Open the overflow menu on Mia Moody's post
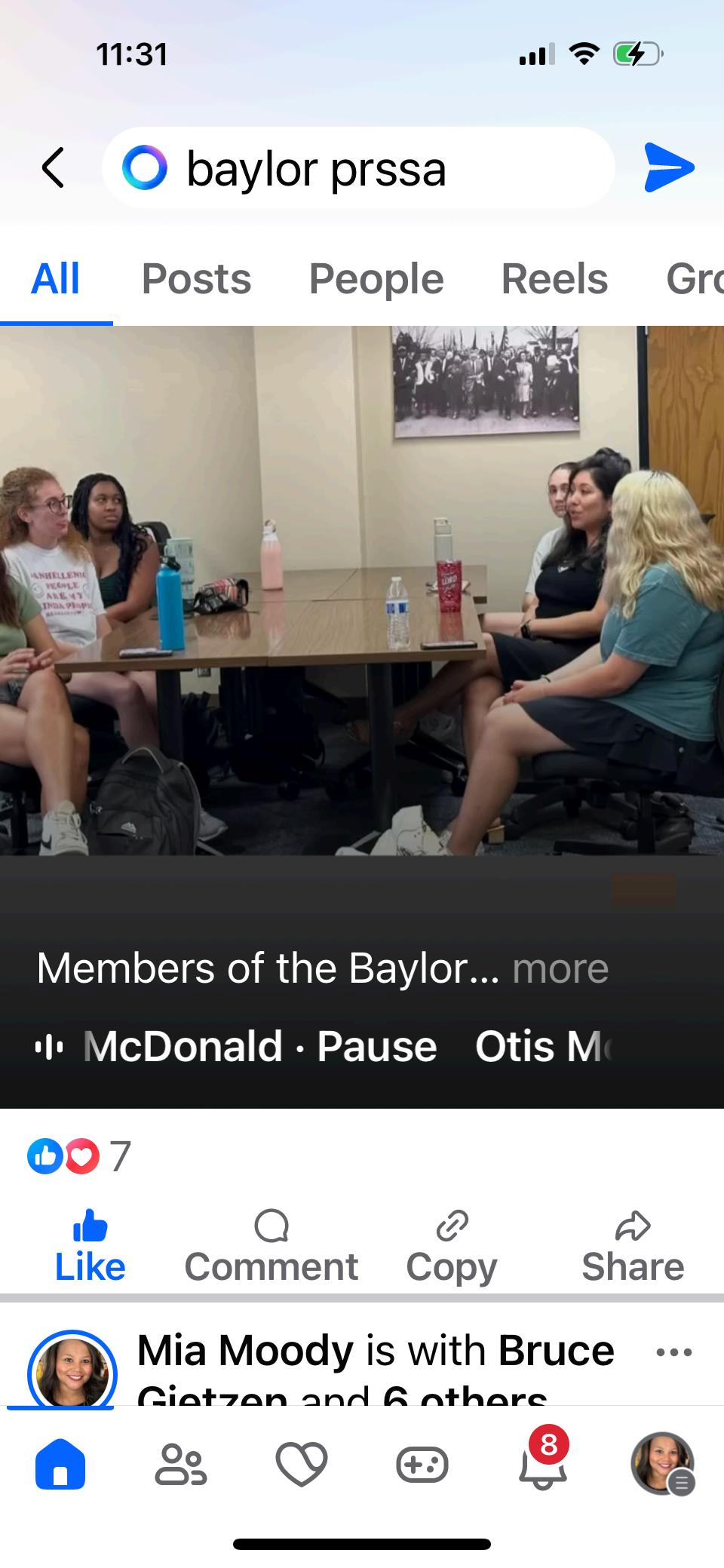 click(x=673, y=1352)
